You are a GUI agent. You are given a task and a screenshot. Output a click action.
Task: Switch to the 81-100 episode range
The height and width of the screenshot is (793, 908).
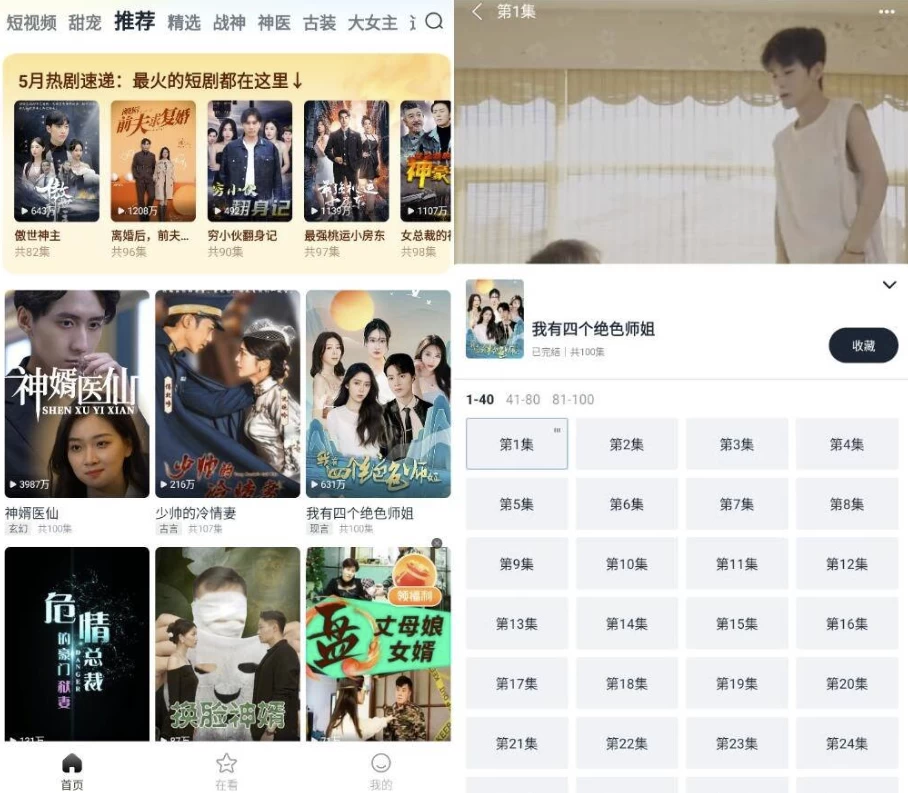[x=573, y=400]
